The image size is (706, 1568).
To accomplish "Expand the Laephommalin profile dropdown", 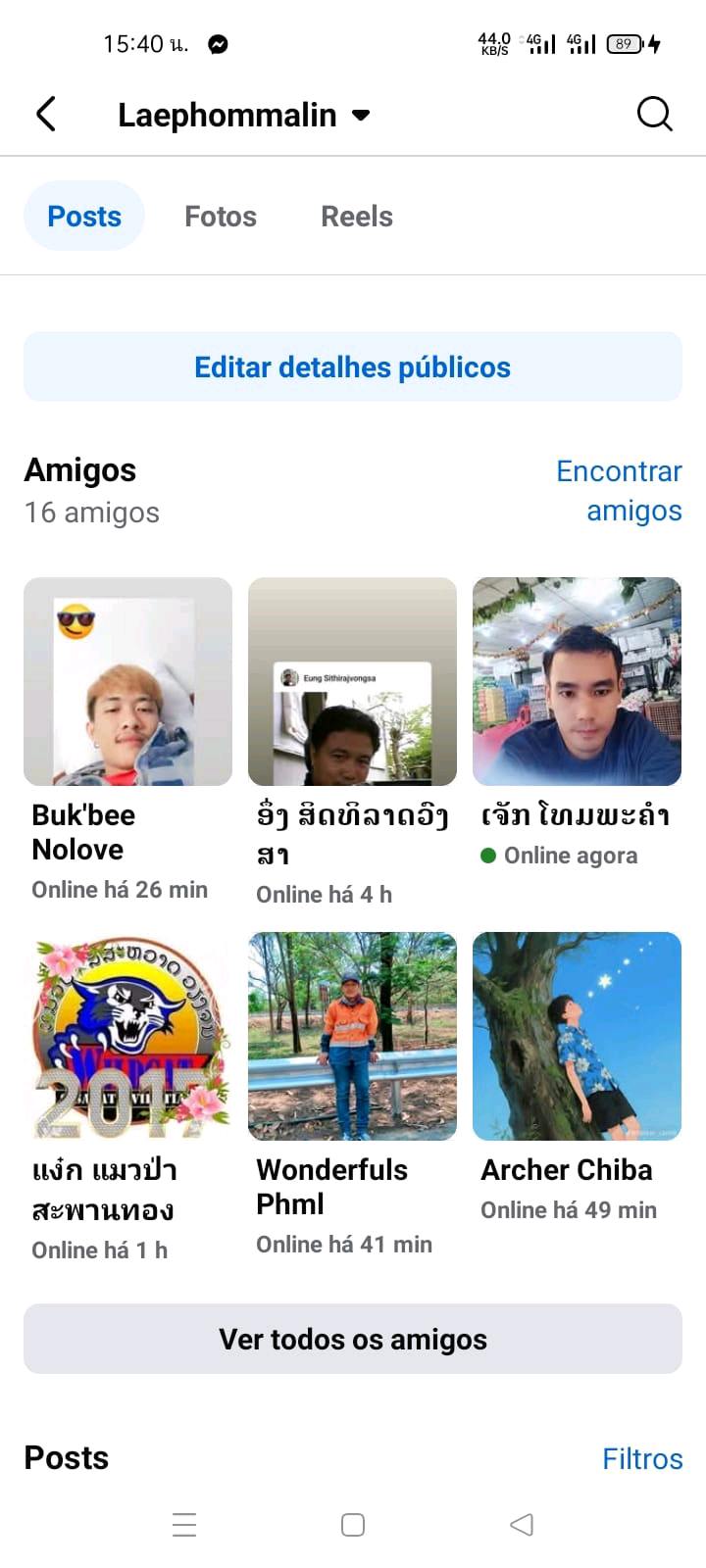I will click(361, 115).
